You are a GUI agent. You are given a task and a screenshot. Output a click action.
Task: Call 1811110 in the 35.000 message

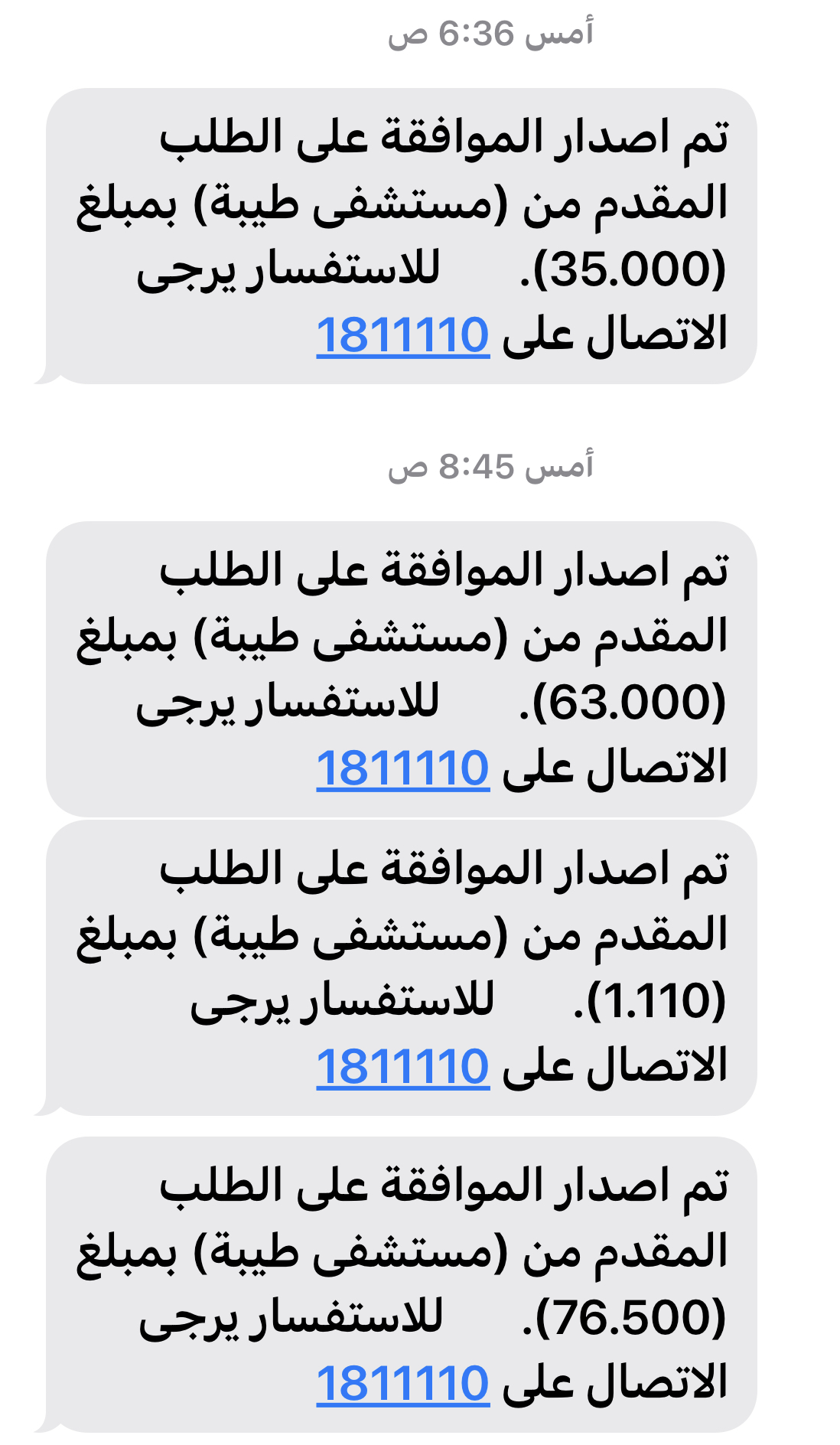402,335
